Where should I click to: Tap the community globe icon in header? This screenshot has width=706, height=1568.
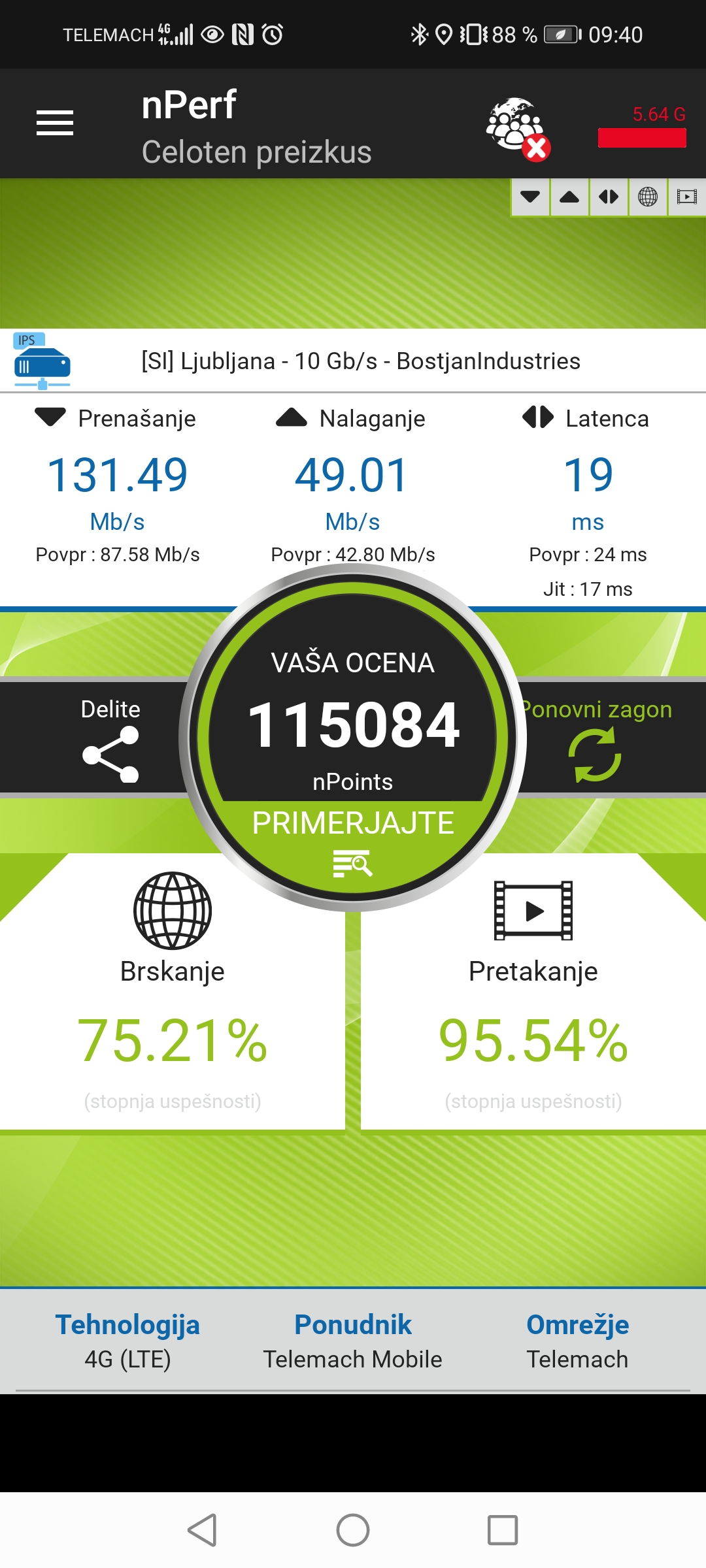(518, 129)
